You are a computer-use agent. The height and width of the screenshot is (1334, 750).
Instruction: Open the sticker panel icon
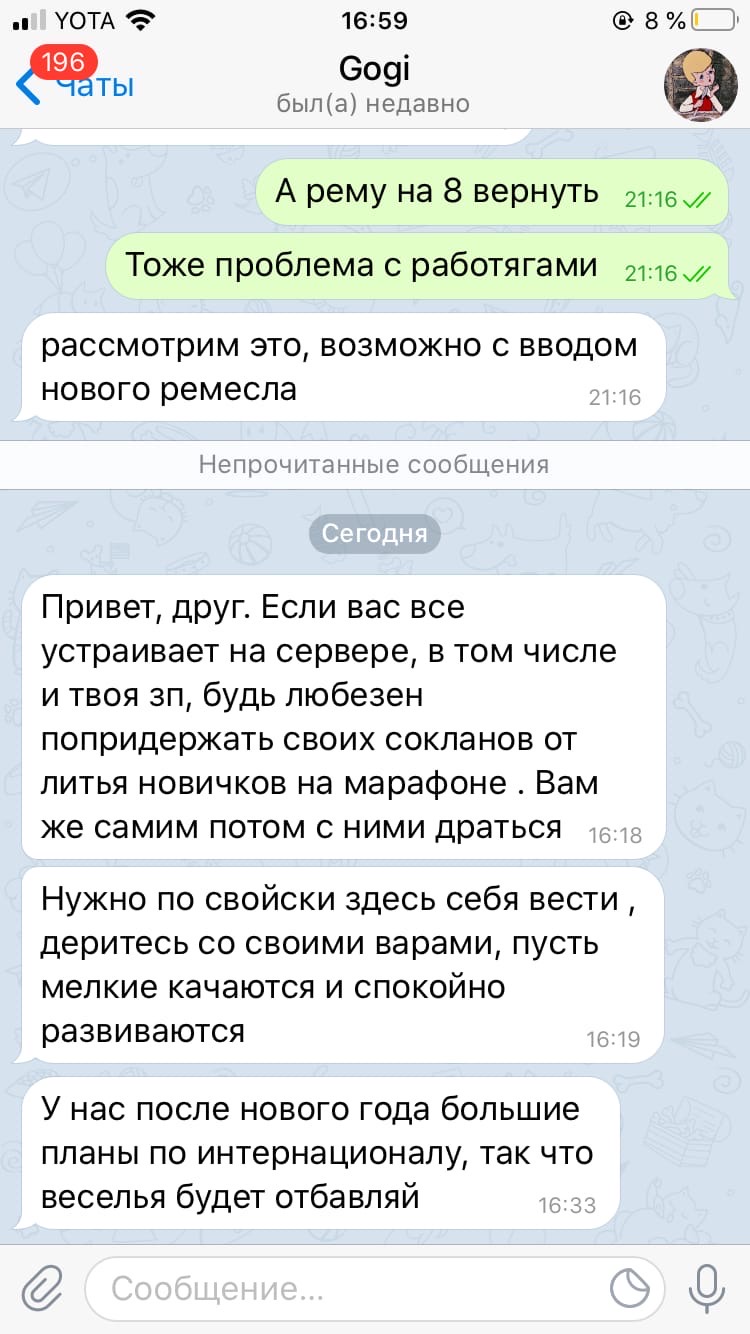(x=630, y=1288)
